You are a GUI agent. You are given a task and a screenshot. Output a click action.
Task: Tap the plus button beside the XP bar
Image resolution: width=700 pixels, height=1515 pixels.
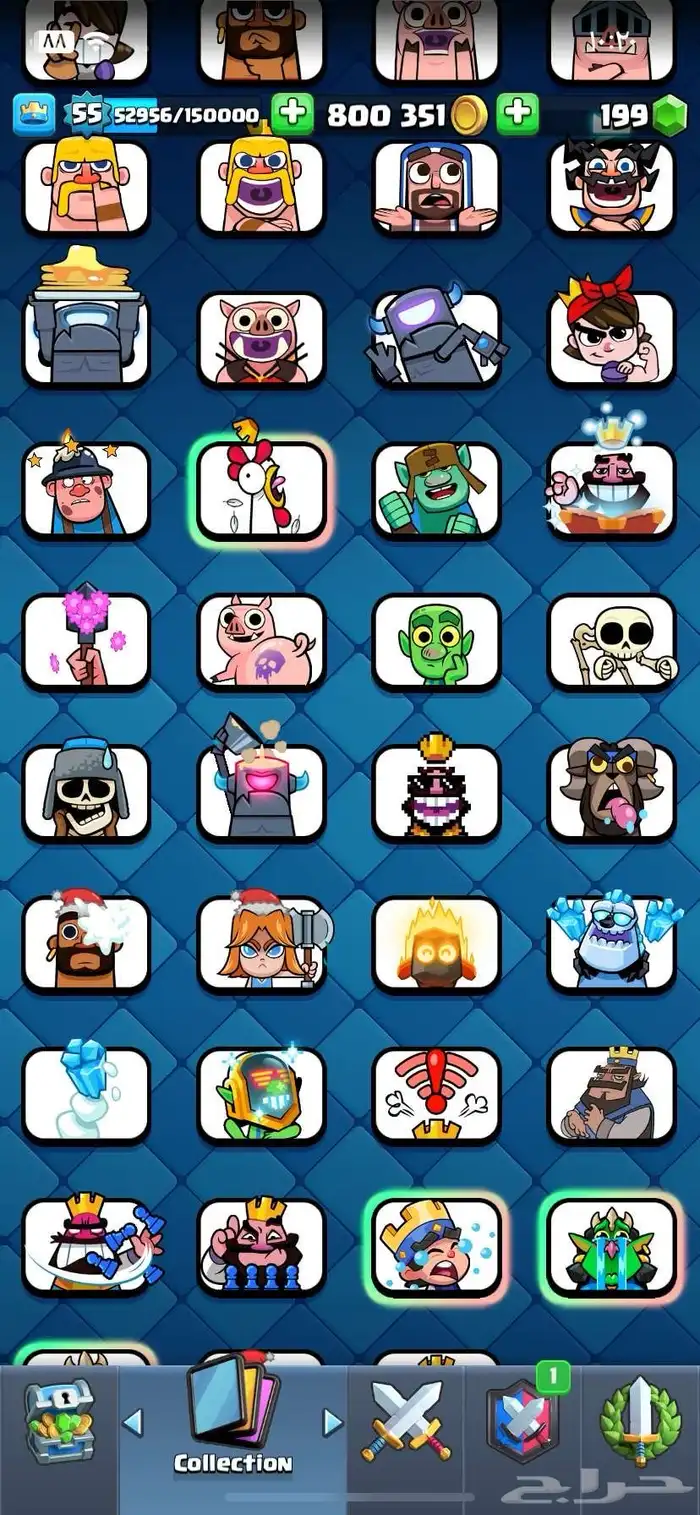(292, 114)
